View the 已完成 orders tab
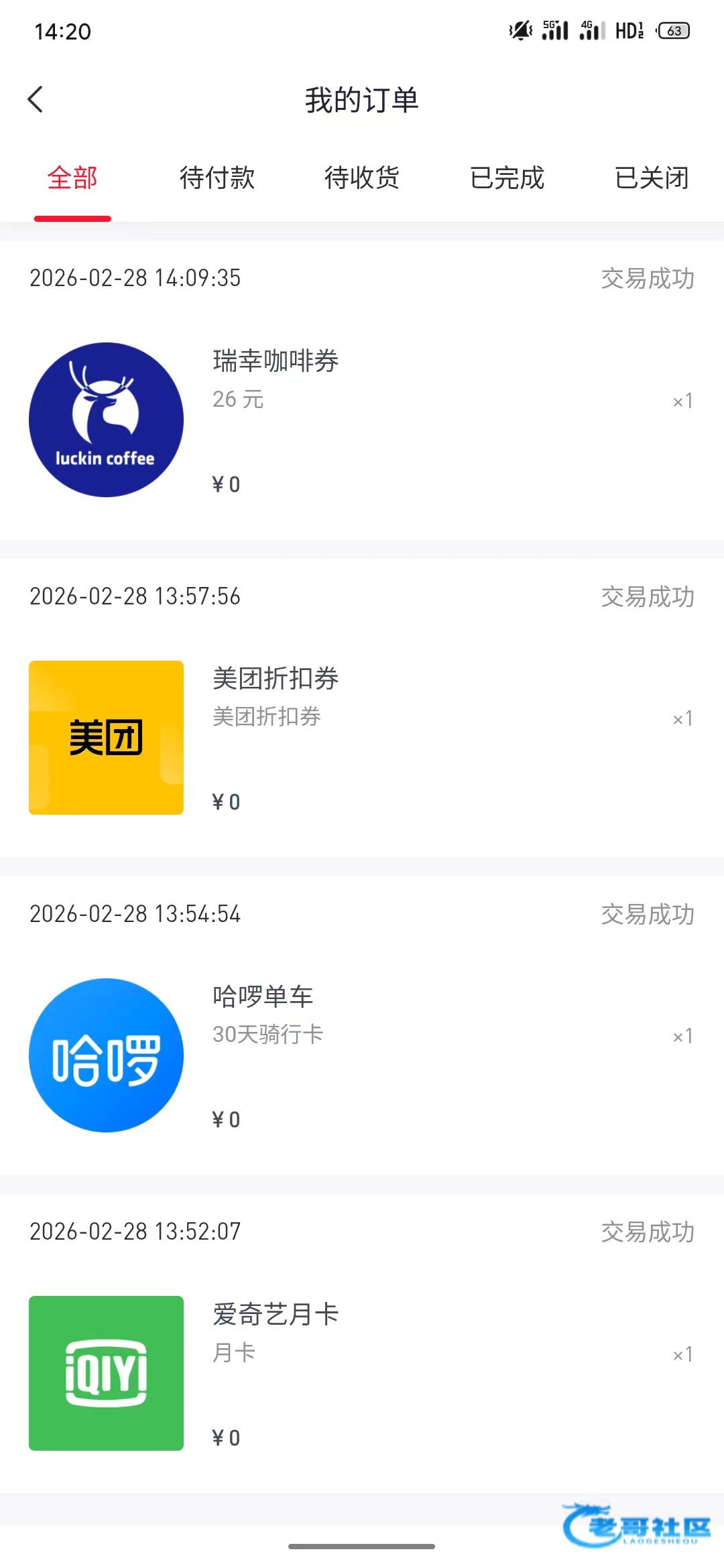The width and height of the screenshot is (724, 1568). (507, 178)
